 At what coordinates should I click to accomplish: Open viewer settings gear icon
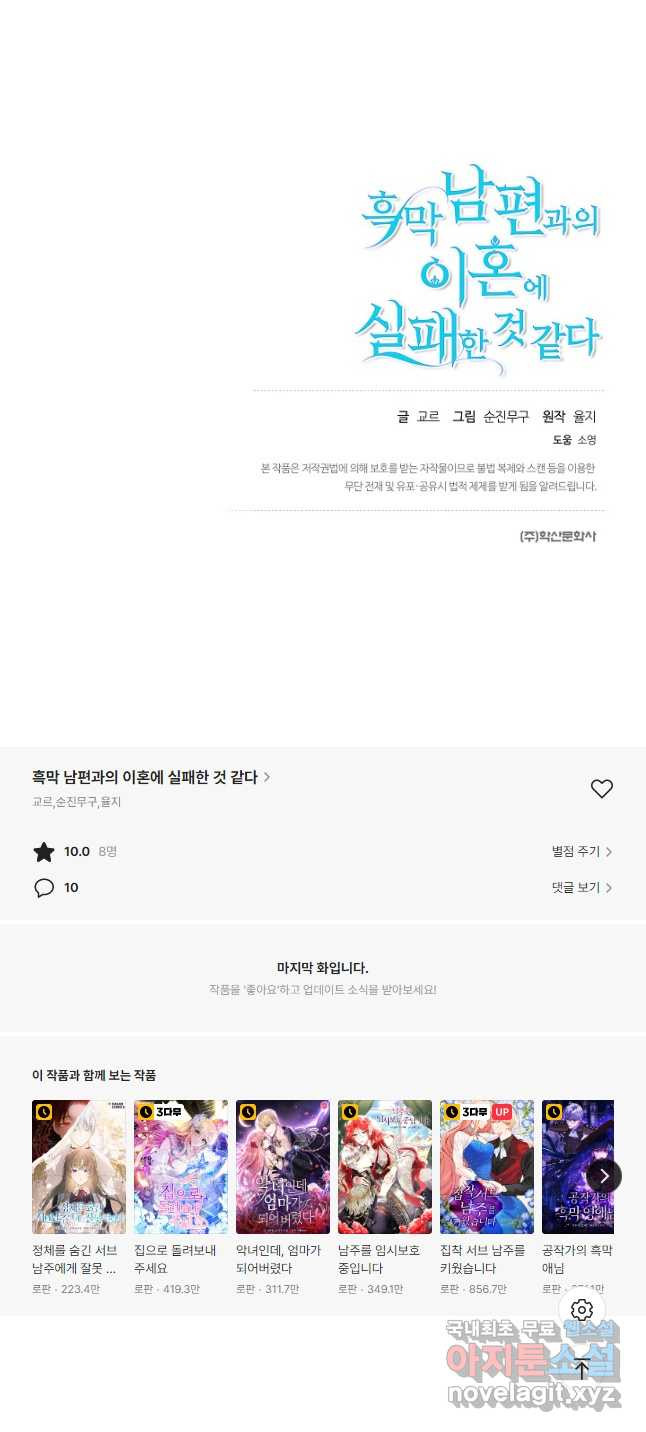tap(582, 1310)
